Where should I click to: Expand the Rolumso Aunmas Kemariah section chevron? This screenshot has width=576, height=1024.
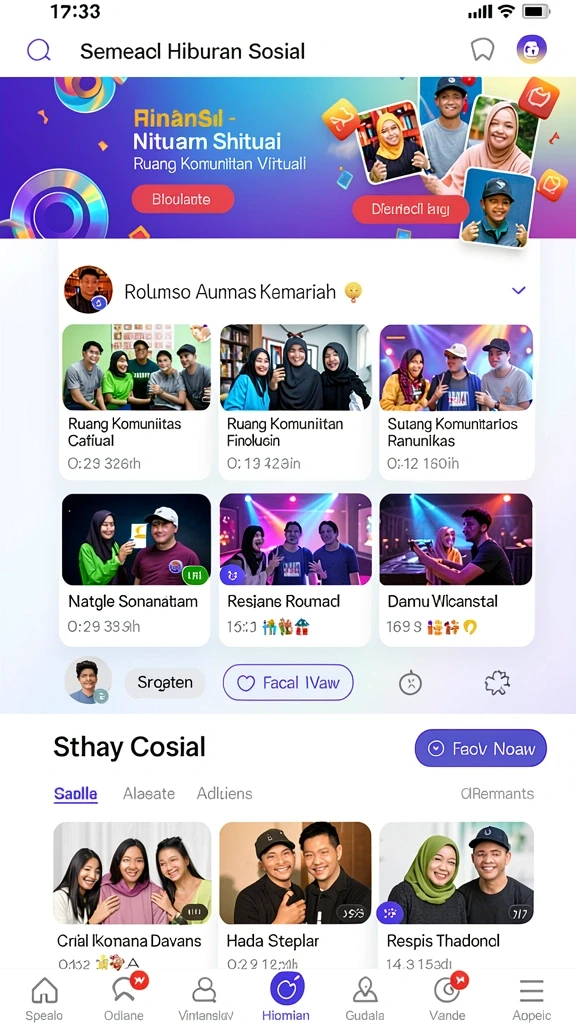coord(519,291)
